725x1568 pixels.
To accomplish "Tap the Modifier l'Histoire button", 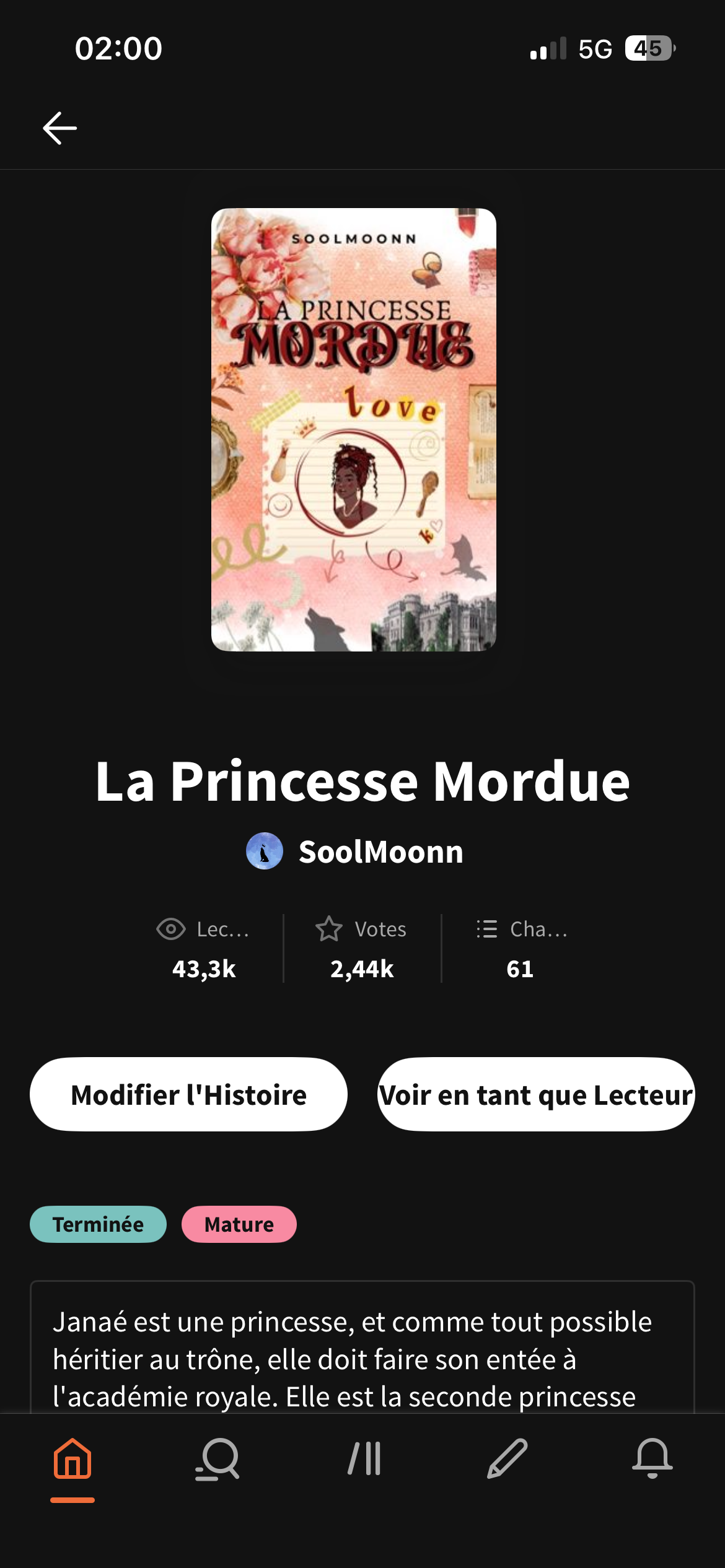I will pyautogui.click(x=188, y=1094).
